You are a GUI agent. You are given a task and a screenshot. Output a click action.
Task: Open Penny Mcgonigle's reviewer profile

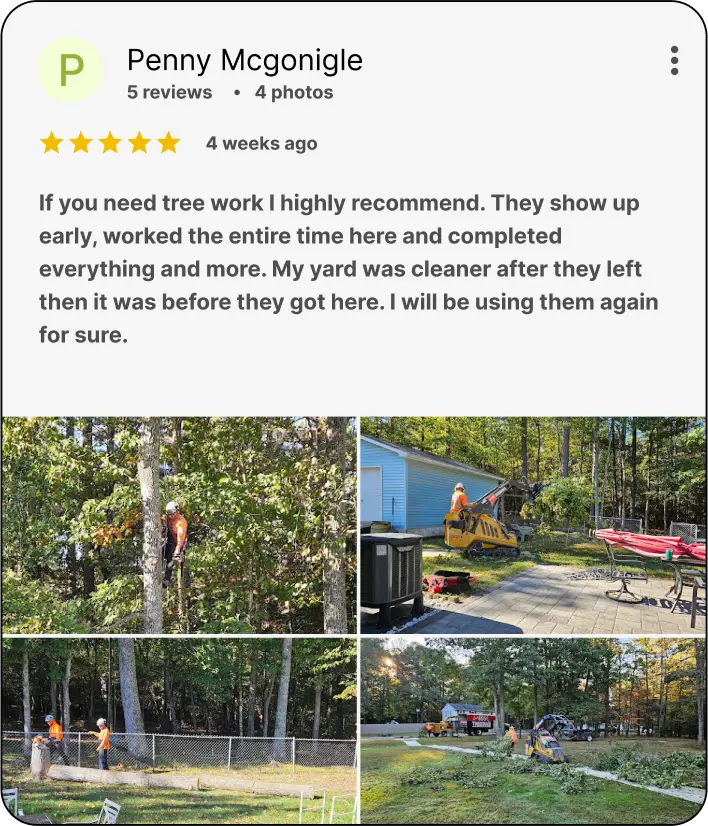click(244, 61)
